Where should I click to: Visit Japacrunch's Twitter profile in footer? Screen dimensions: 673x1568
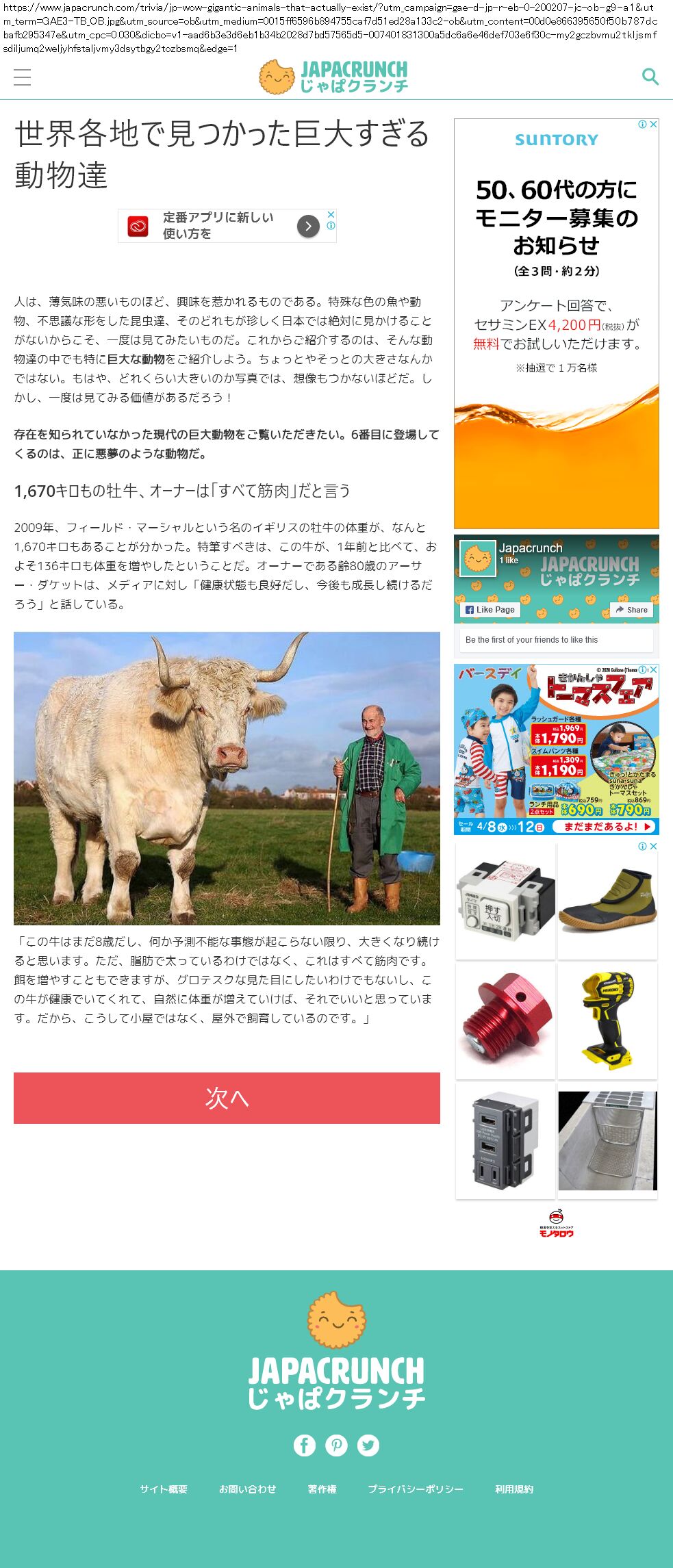click(x=368, y=1445)
